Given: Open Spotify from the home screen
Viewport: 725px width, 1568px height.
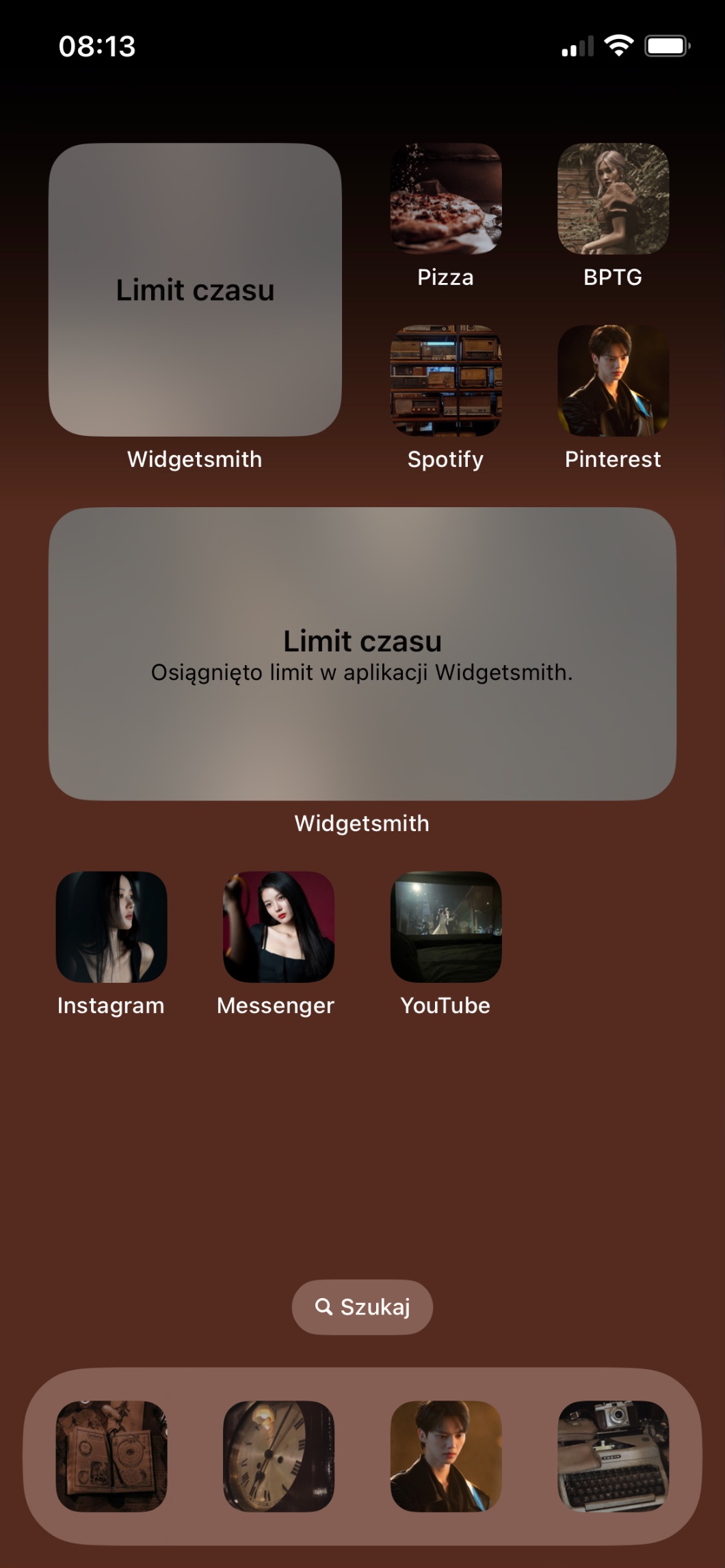Looking at the screenshot, I should (445, 381).
